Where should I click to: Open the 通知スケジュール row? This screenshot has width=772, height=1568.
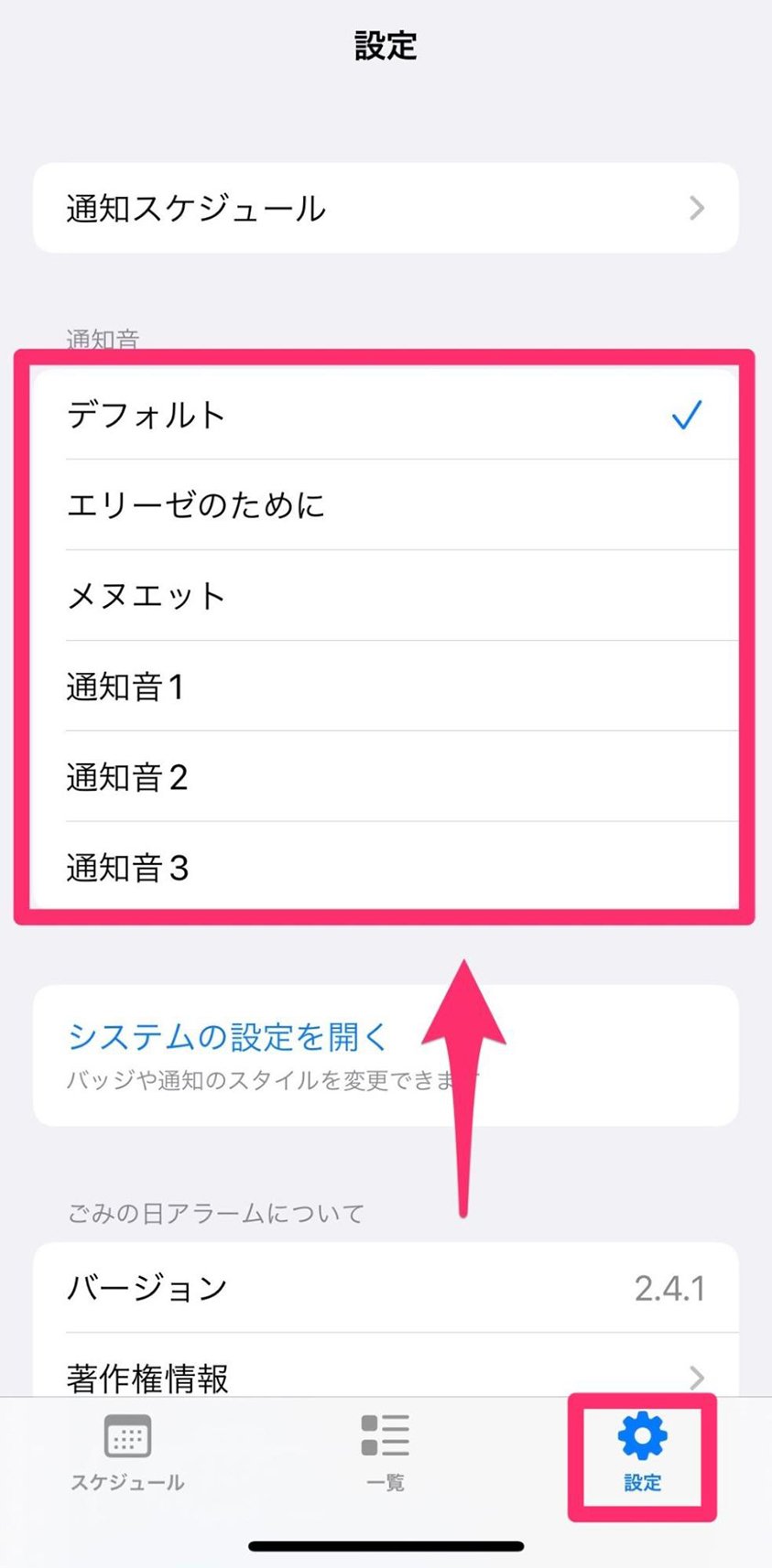385,209
